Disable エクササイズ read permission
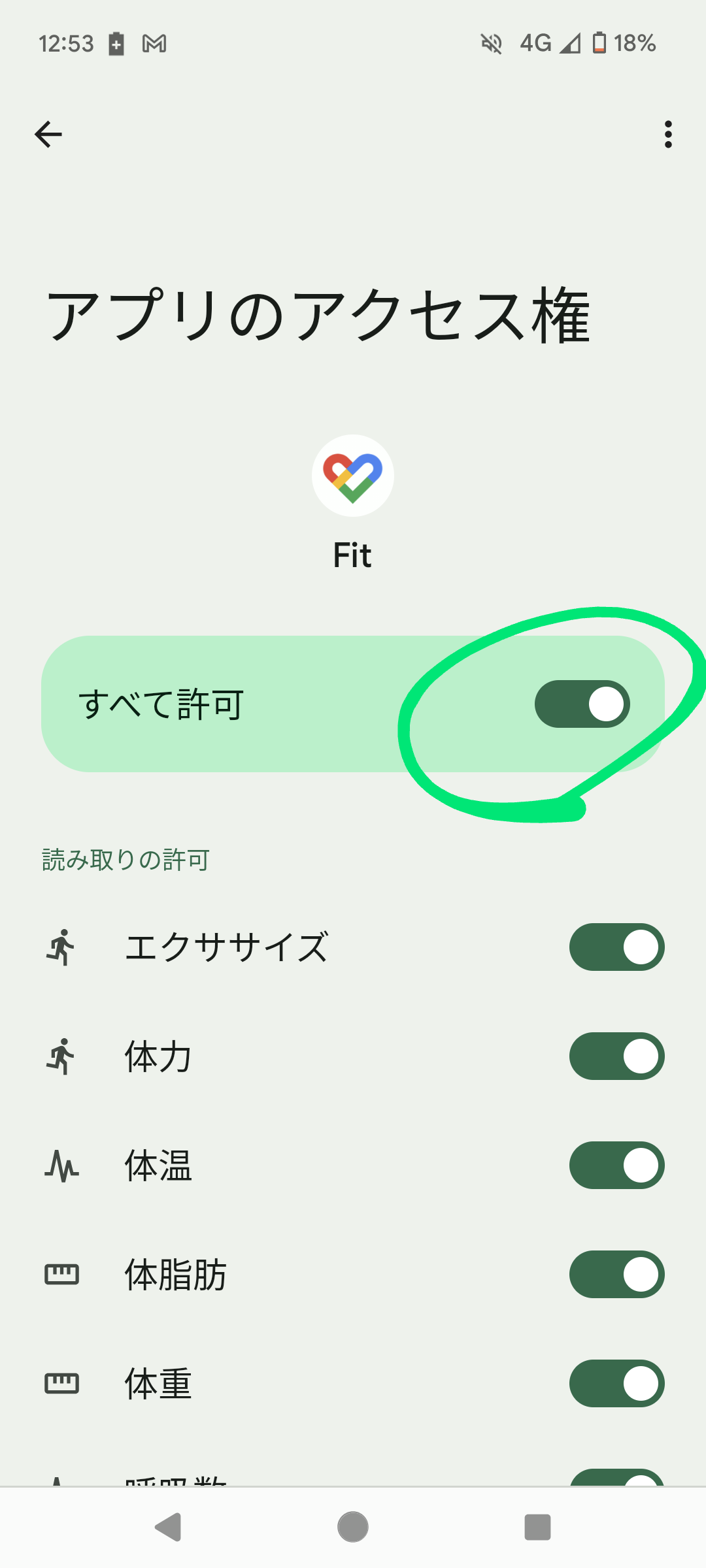The image size is (706, 1568). [x=616, y=947]
